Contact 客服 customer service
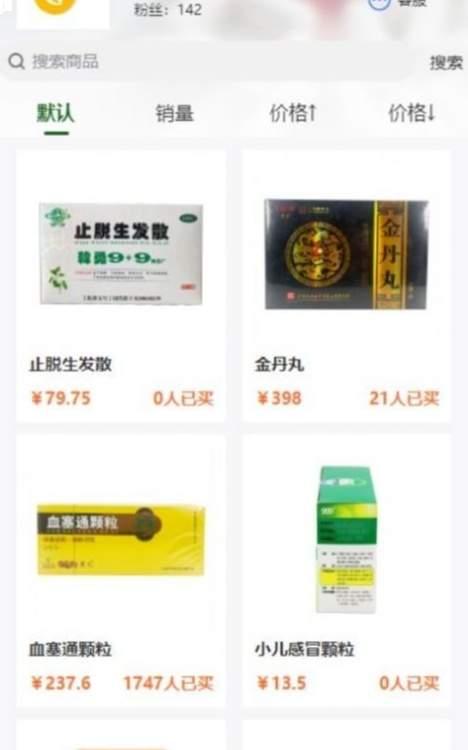 pyautogui.click(x=397, y=4)
